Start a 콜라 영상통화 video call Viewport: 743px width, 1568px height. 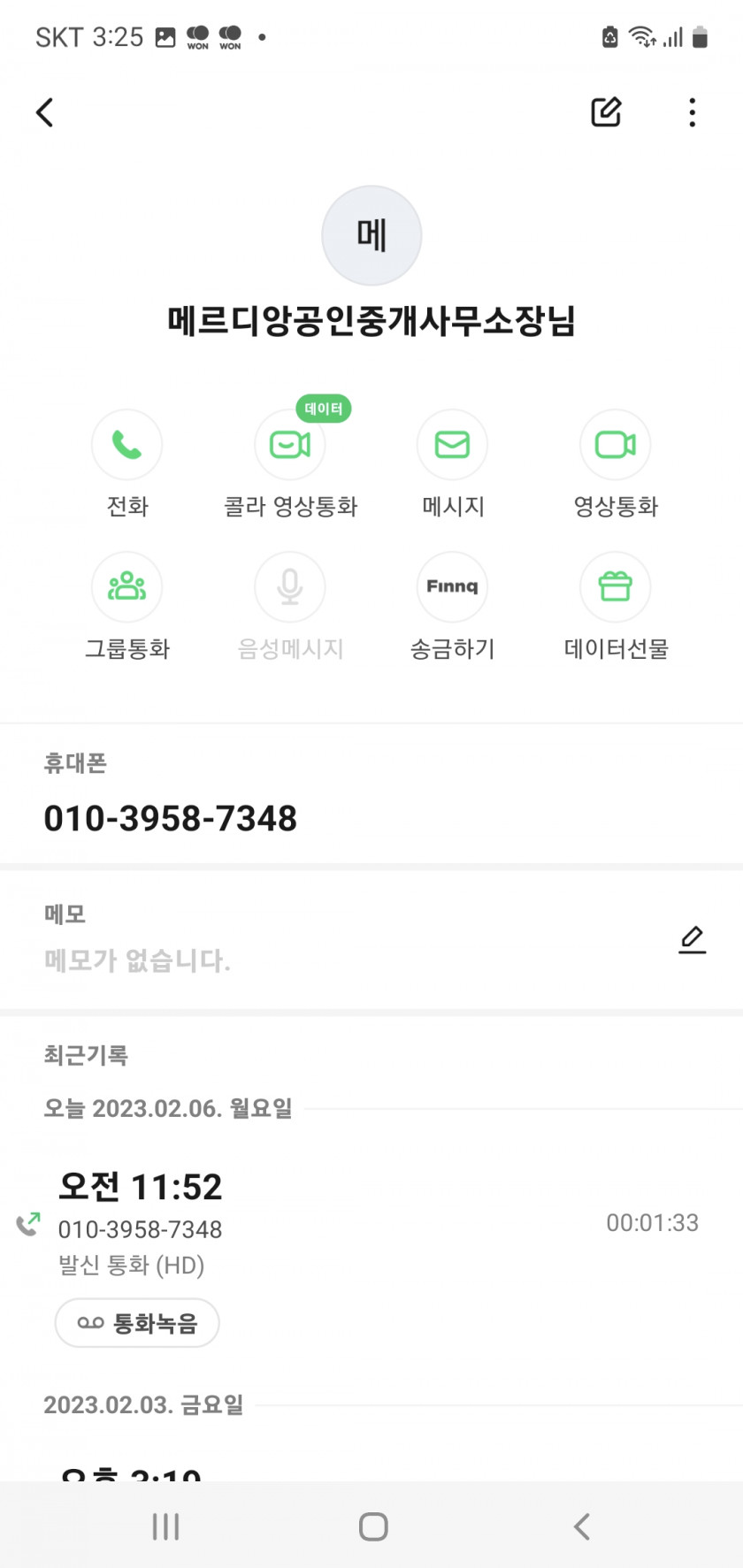click(290, 444)
